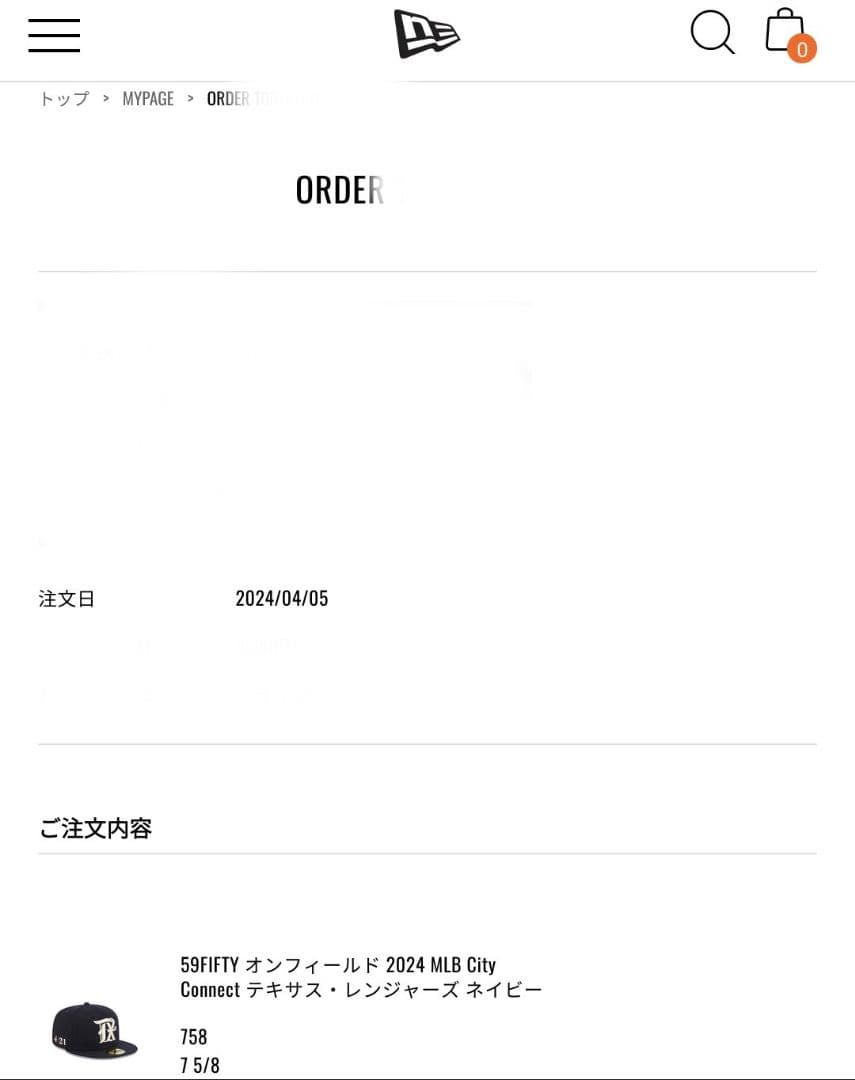
Task: Return to MYPAGE via breadcrumb
Action: click(x=148, y=98)
